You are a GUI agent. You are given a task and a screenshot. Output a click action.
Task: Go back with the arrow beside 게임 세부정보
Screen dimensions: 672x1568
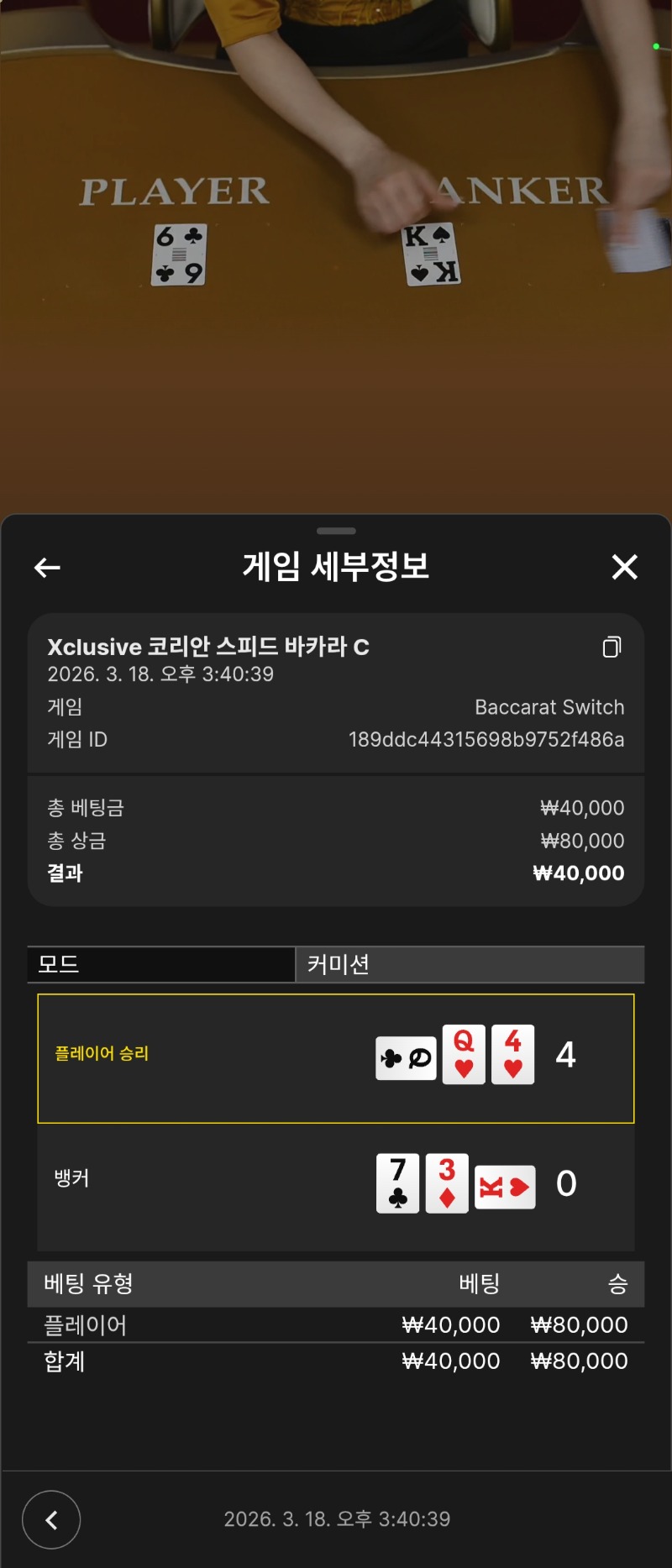click(47, 568)
